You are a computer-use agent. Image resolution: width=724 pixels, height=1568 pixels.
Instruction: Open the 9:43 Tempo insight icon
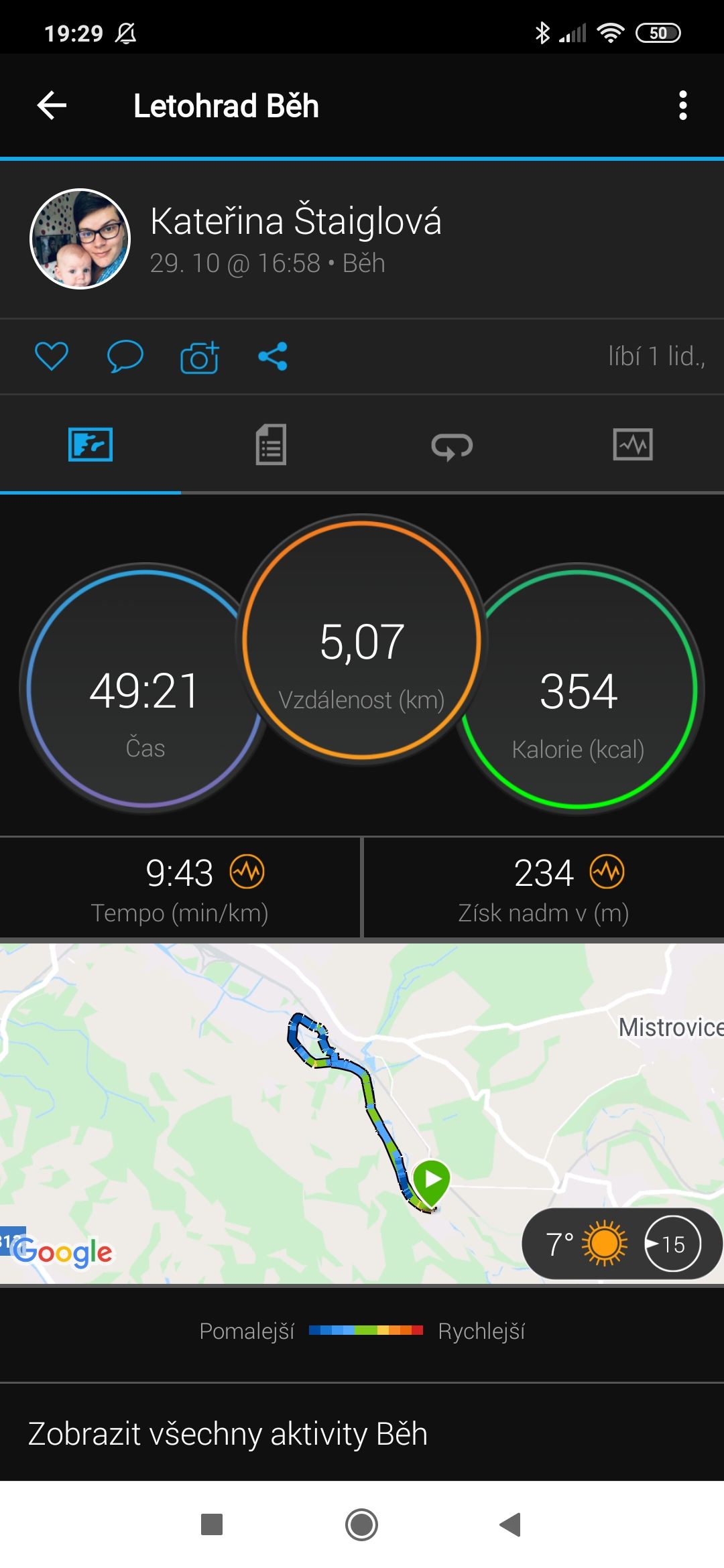pos(247,872)
